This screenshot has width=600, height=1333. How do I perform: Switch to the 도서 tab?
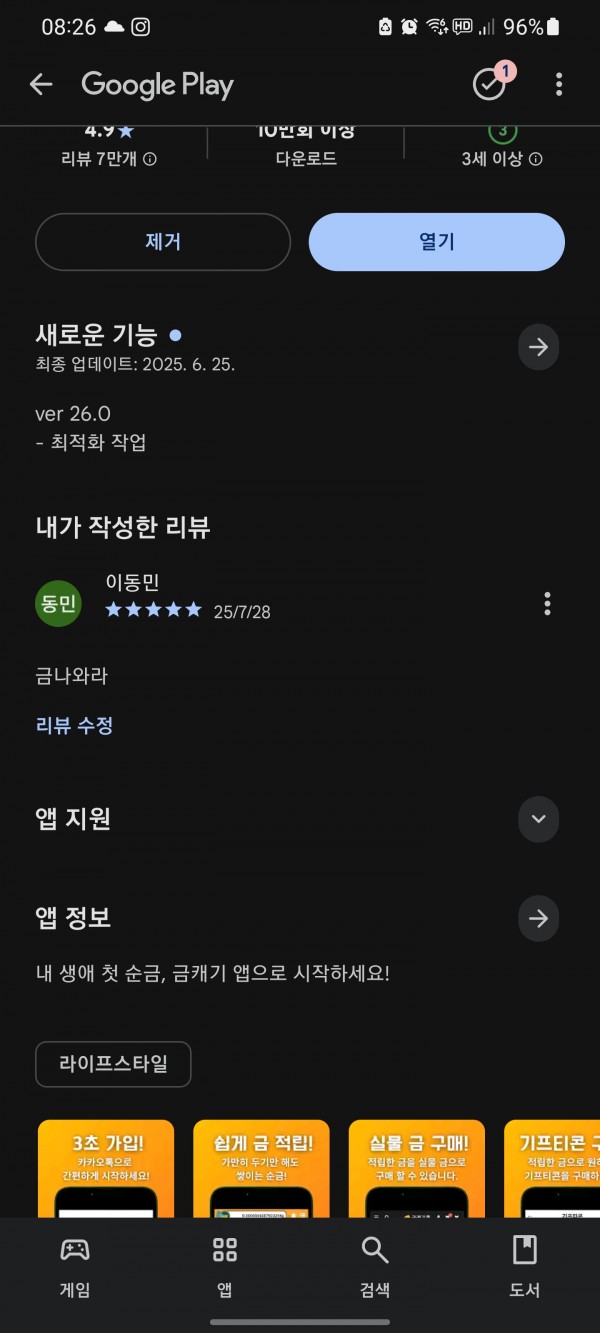(525, 1267)
